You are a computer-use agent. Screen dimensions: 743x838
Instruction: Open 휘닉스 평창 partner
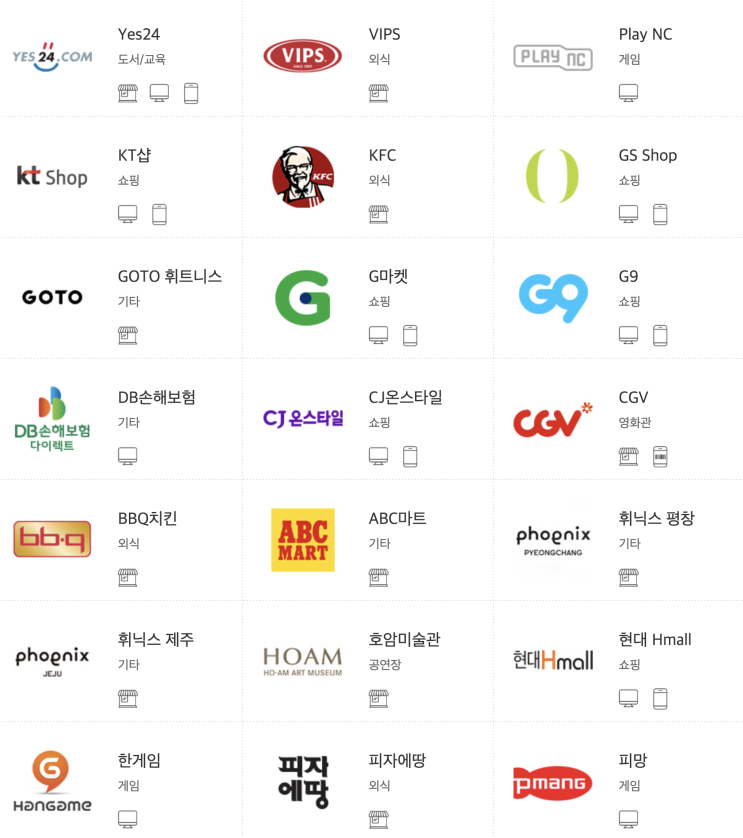(618, 540)
